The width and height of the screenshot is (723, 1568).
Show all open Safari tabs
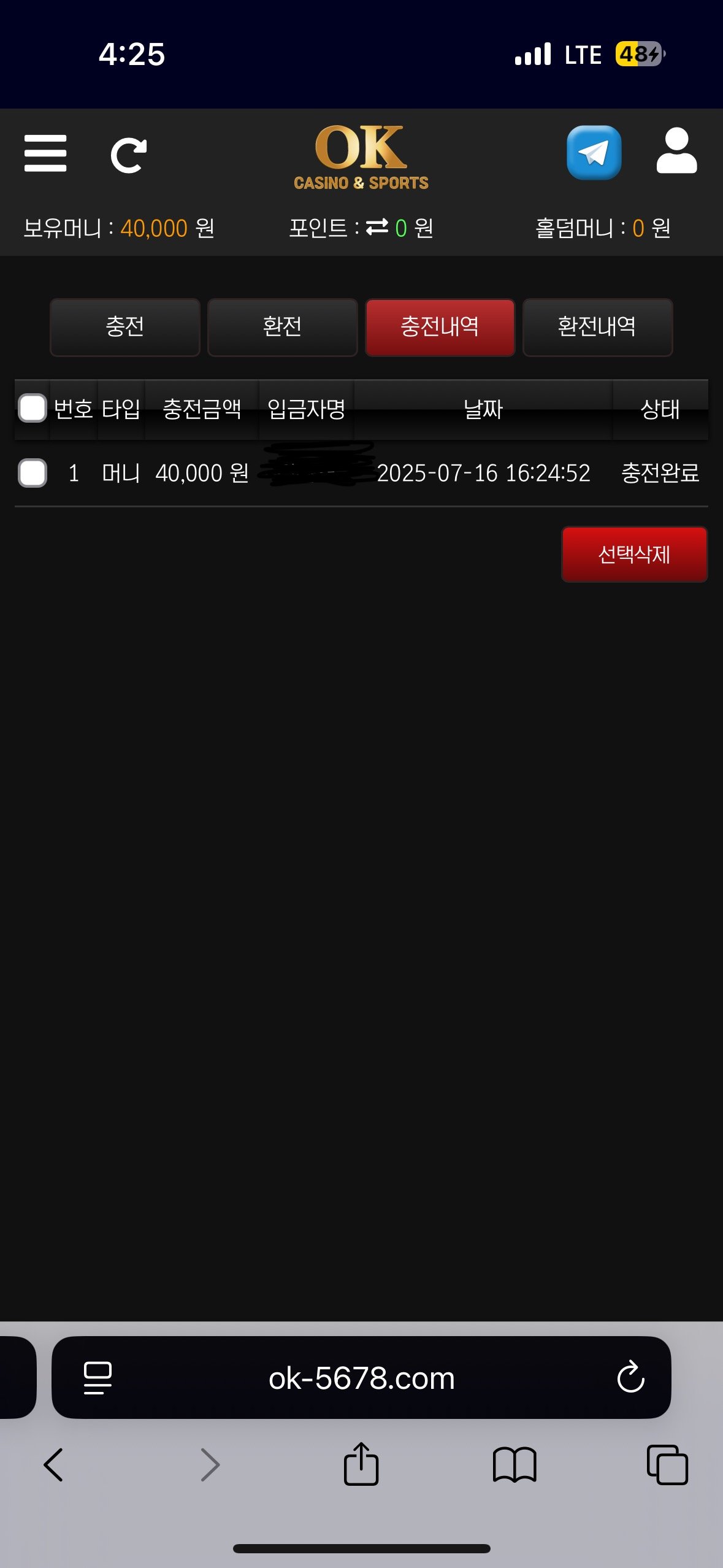(x=667, y=1465)
